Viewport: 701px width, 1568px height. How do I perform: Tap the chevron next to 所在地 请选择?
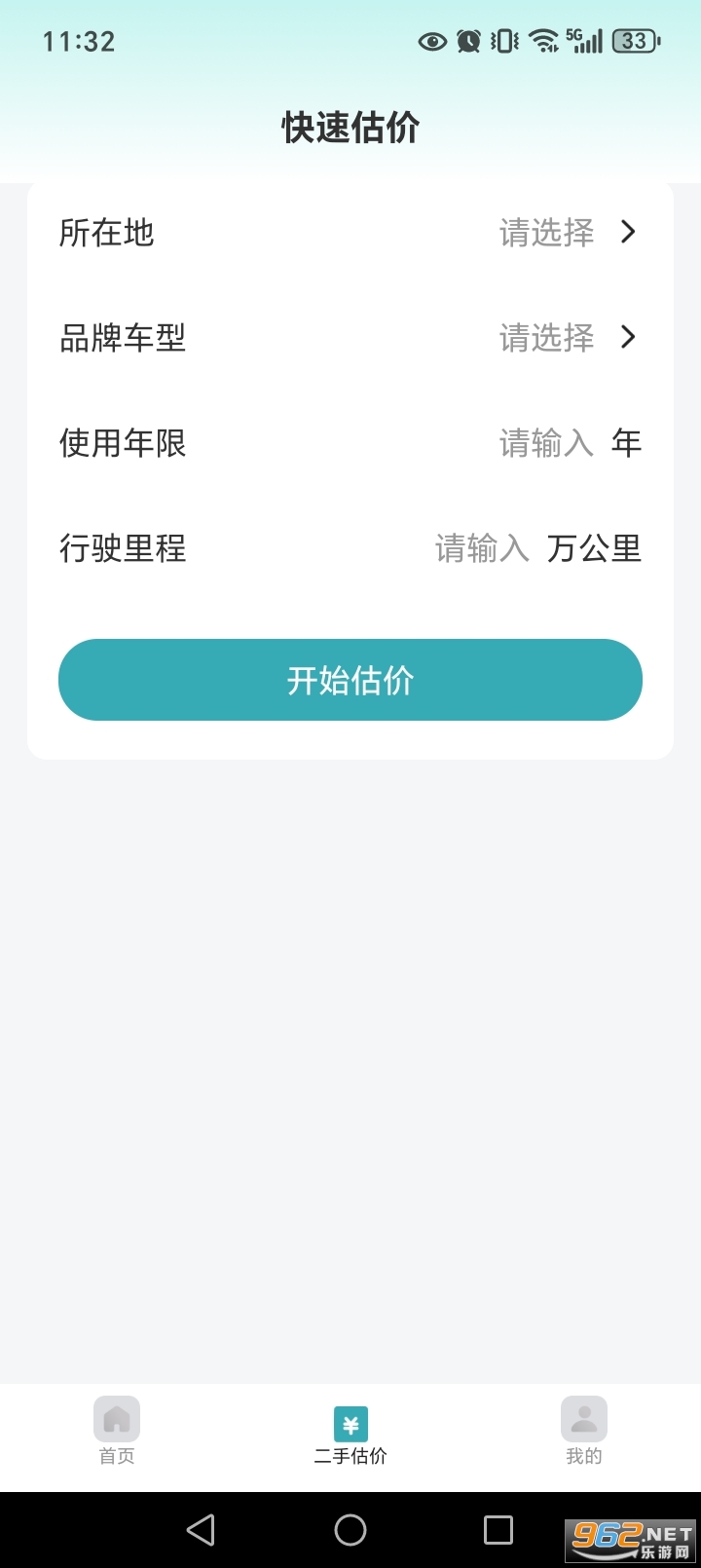[628, 233]
